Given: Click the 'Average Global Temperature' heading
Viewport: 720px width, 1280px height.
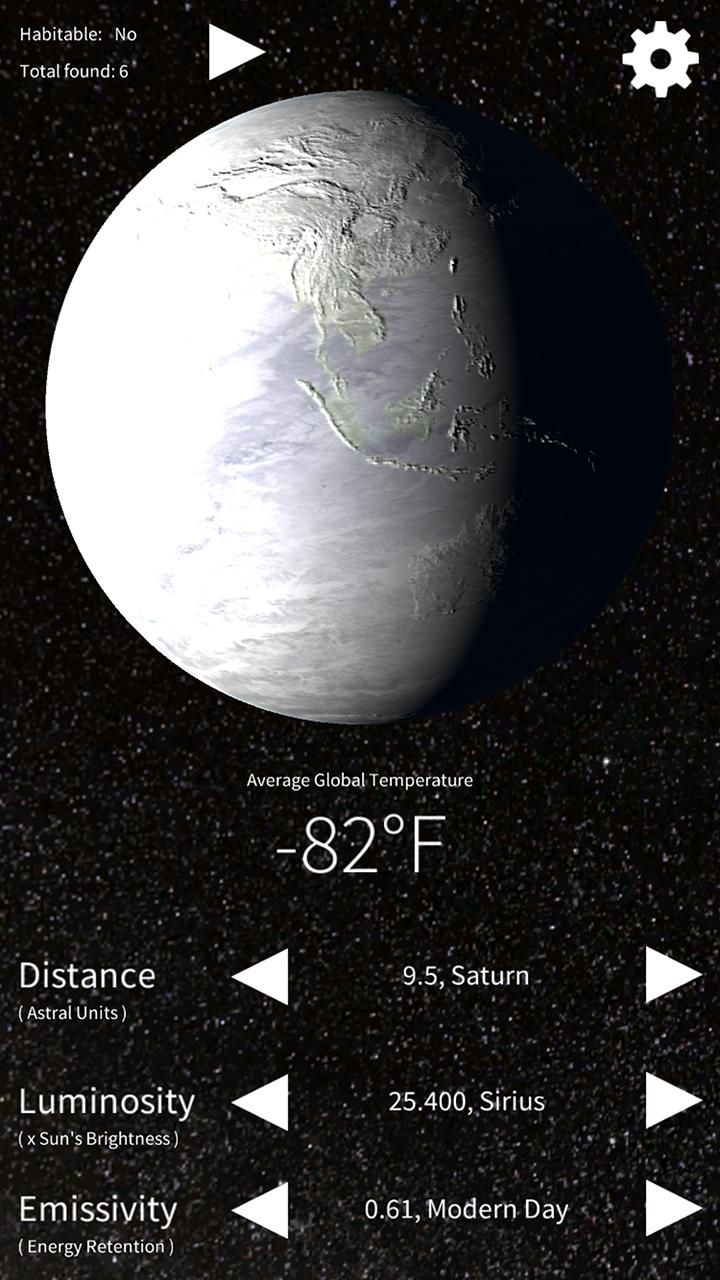Looking at the screenshot, I should pos(360,782).
